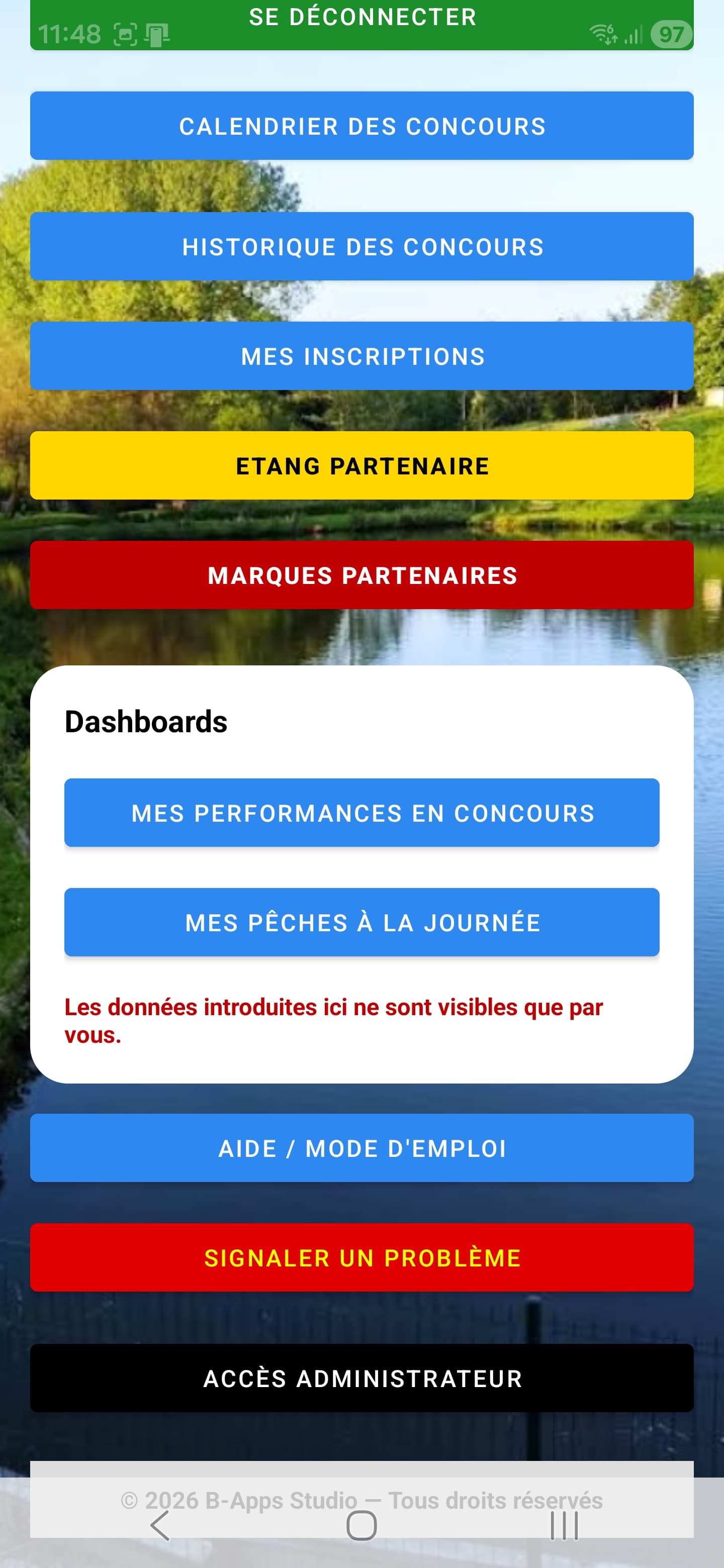The height and width of the screenshot is (1568, 724).
Task: Tap Signaler un problème
Action: click(361, 1257)
